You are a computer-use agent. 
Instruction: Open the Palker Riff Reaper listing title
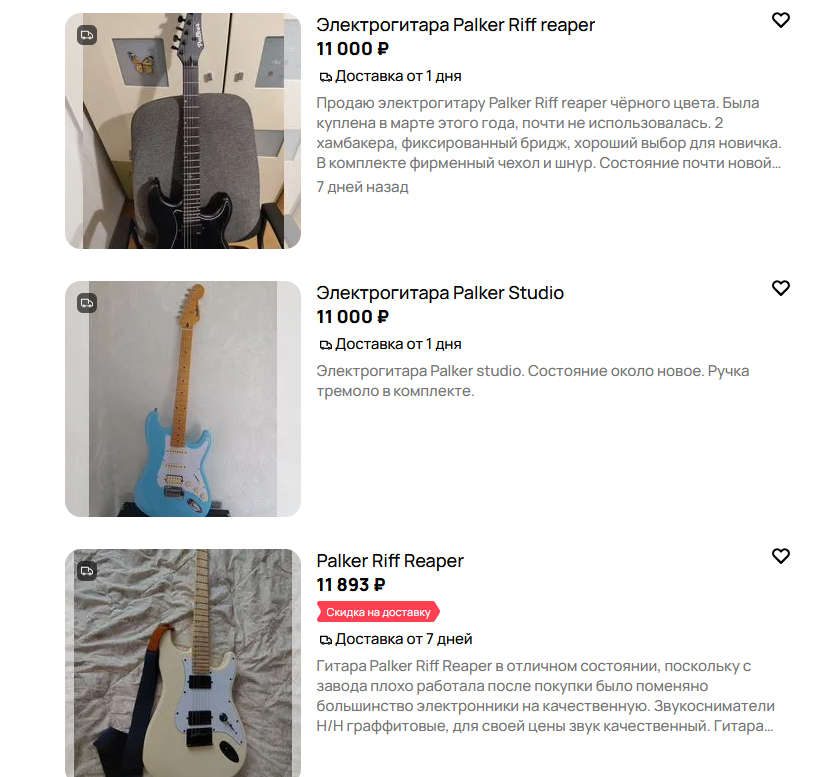[390, 561]
